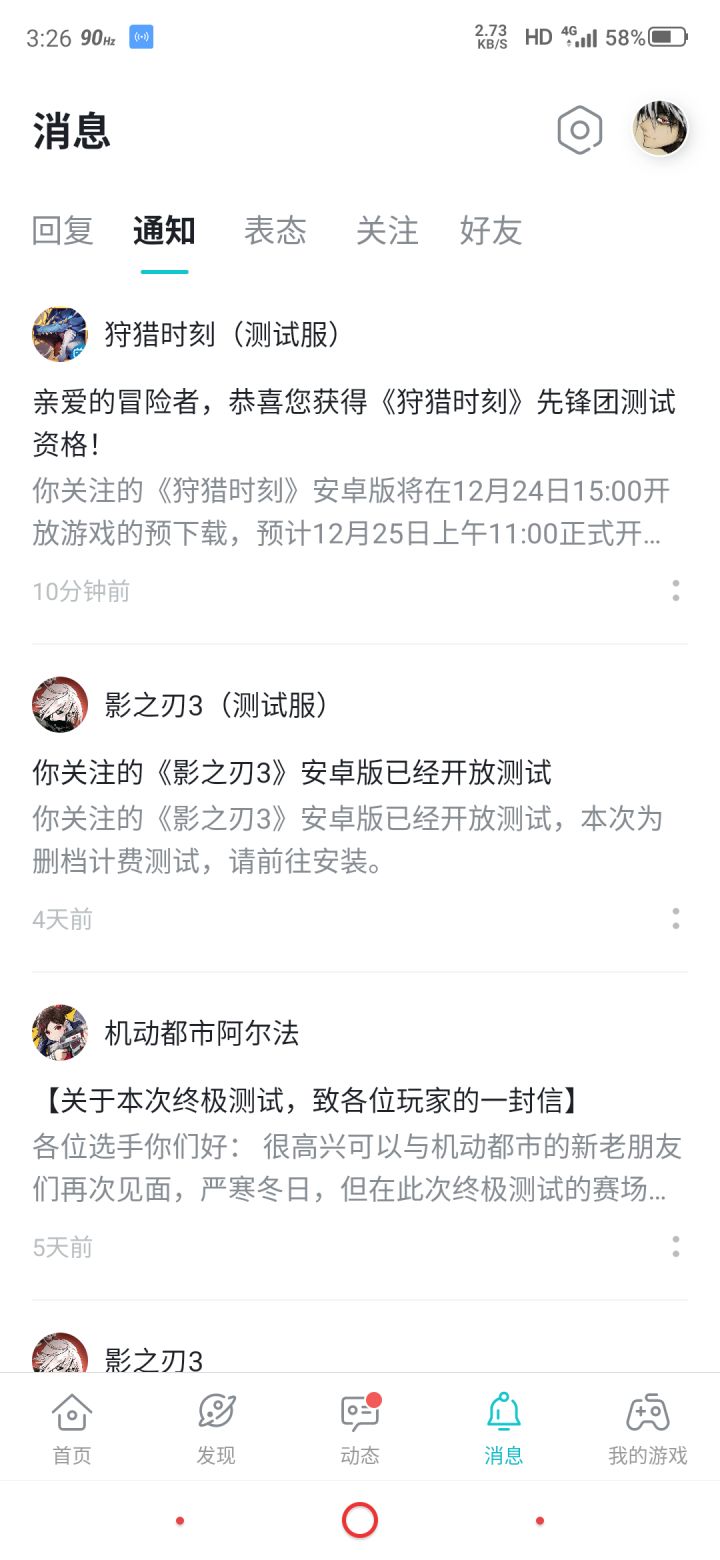Open my profile avatar
Image resolution: width=720 pixels, height=1560 pixels.
click(660, 129)
